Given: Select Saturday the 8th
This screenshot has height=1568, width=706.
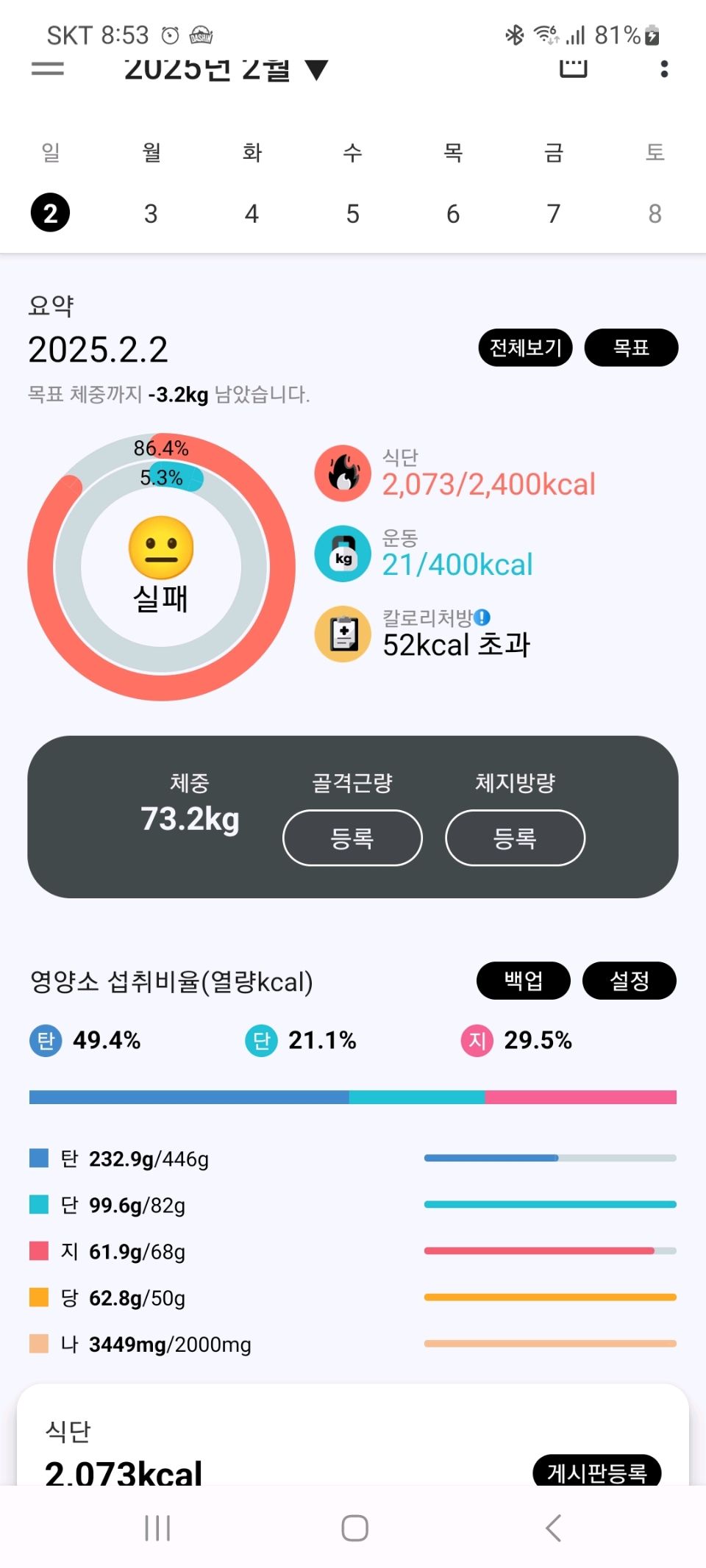Looking at the screenshot, I should tap(655, 214).
